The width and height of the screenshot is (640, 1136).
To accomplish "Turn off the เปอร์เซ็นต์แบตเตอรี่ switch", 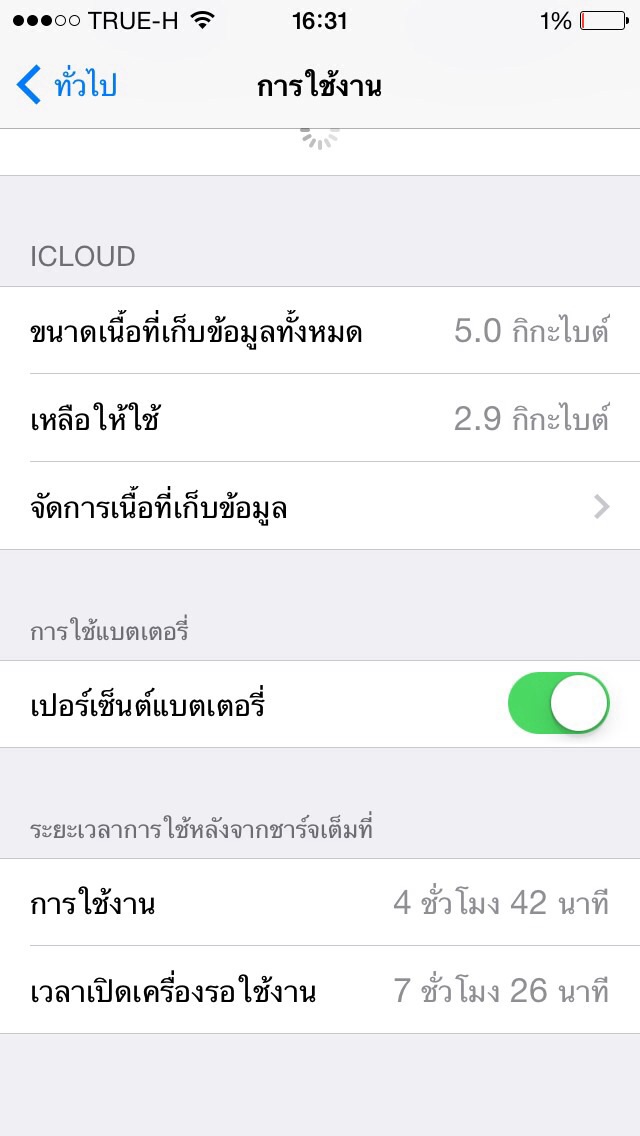I will 558,704.
